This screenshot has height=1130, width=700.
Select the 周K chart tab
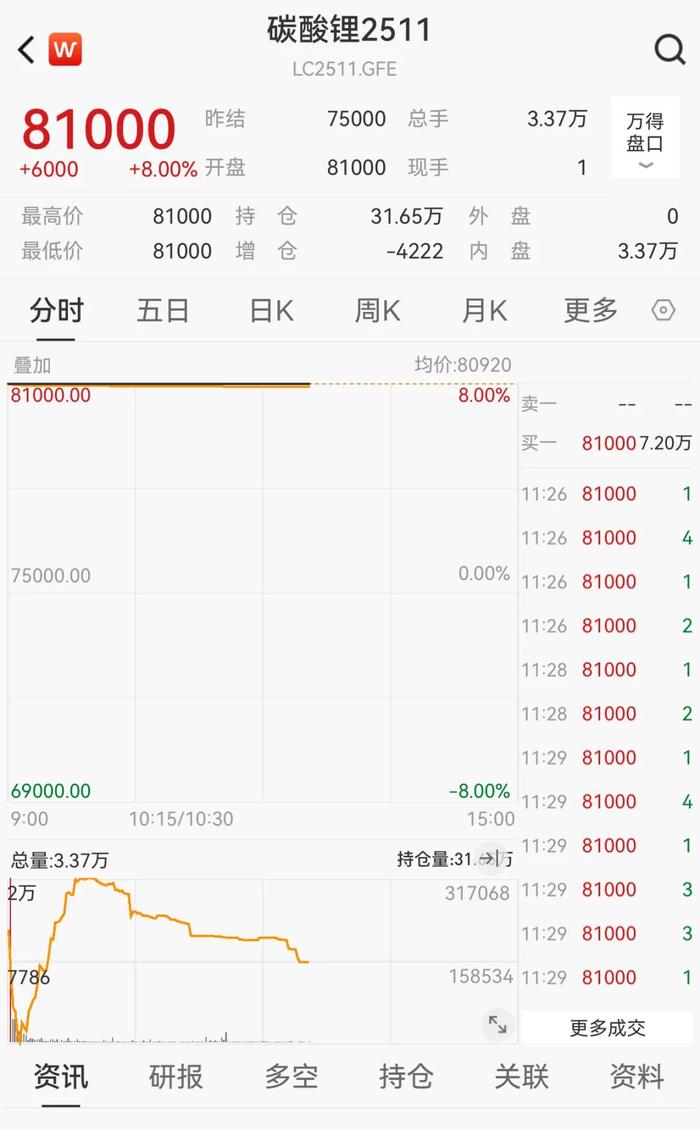pyautogui.click(x=377, y=311)
